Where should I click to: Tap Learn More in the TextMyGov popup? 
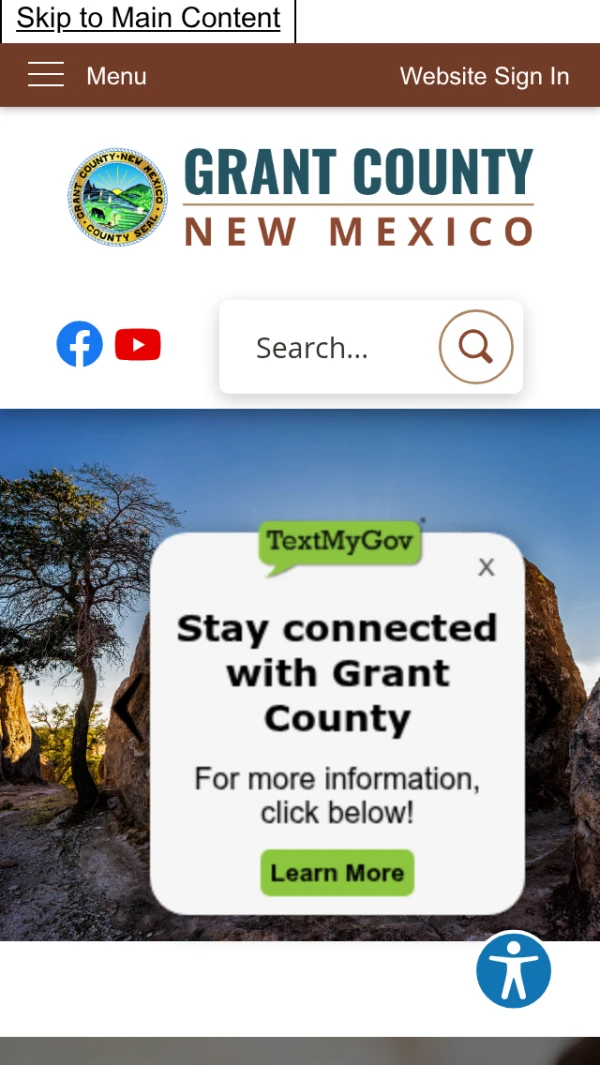[337, 872]
